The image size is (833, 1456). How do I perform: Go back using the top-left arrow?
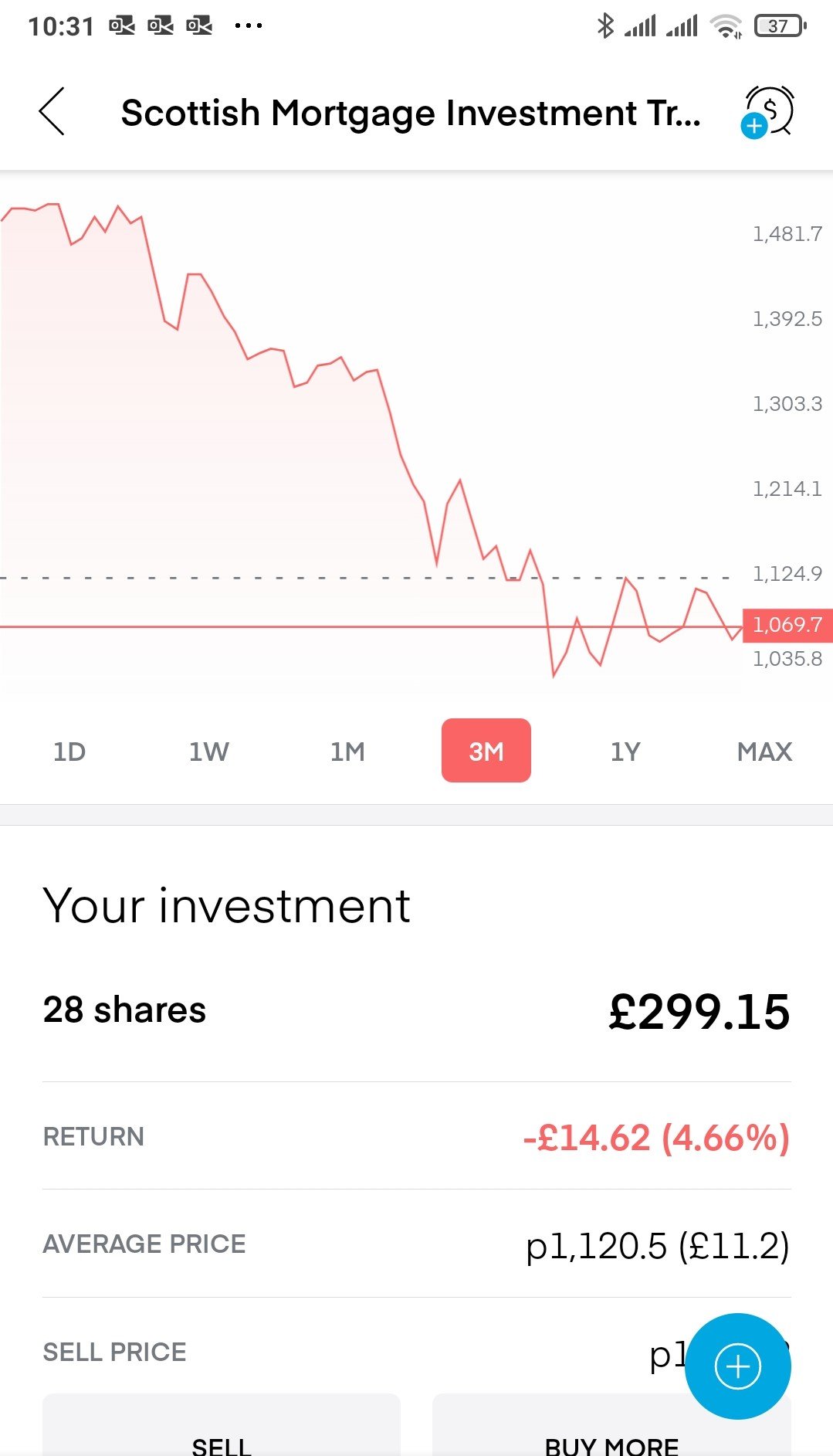(x=52, y=112)
